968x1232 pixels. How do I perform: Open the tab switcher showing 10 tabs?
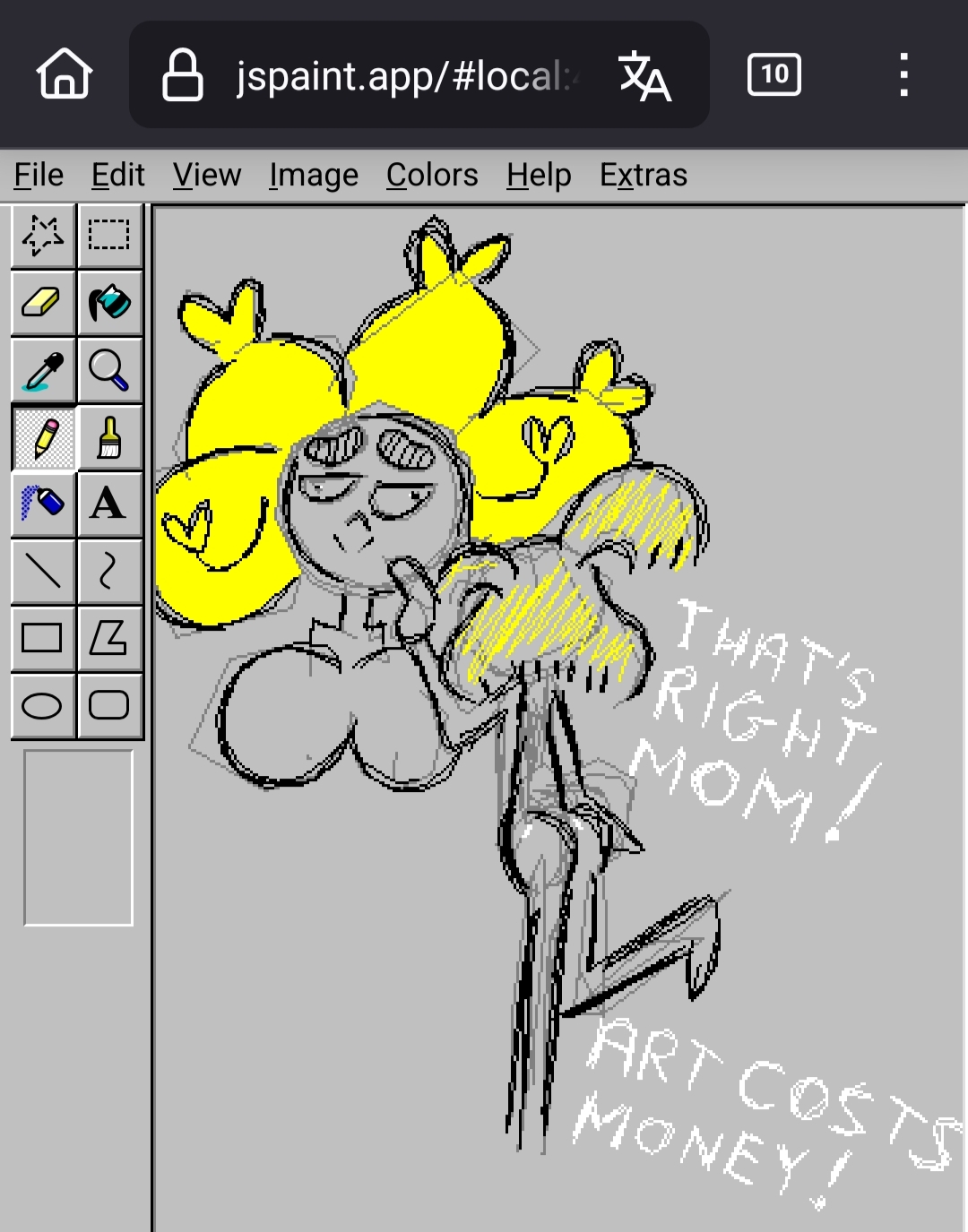[774, 74]
